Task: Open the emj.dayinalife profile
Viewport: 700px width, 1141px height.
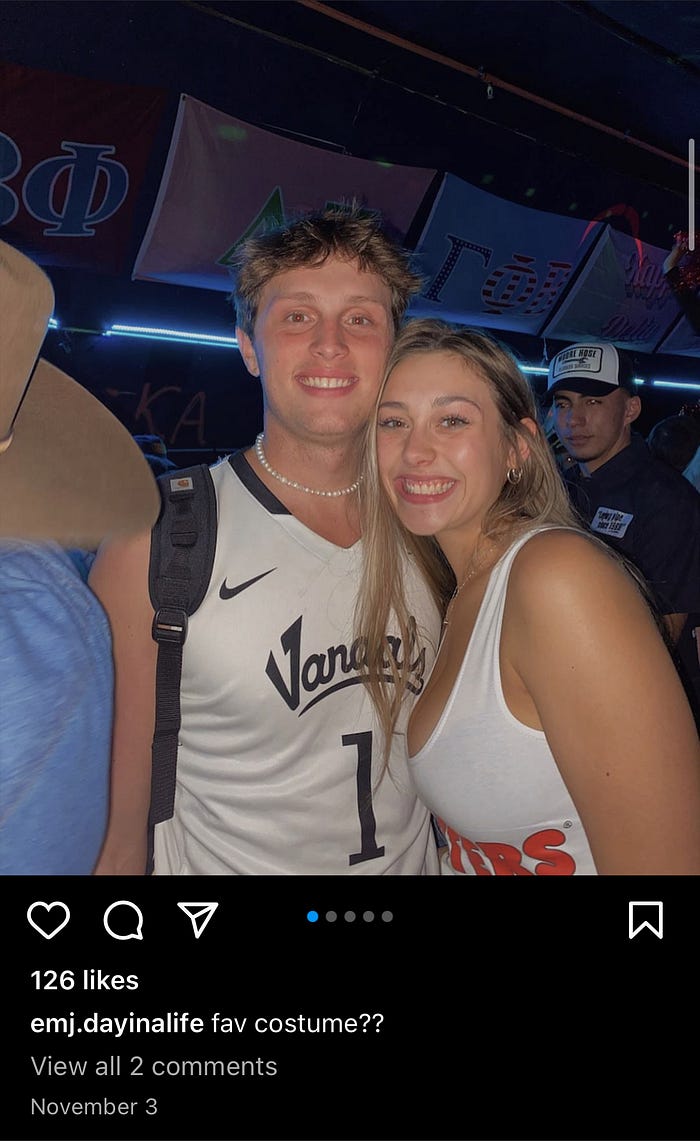Action: tap(116, 1024)
